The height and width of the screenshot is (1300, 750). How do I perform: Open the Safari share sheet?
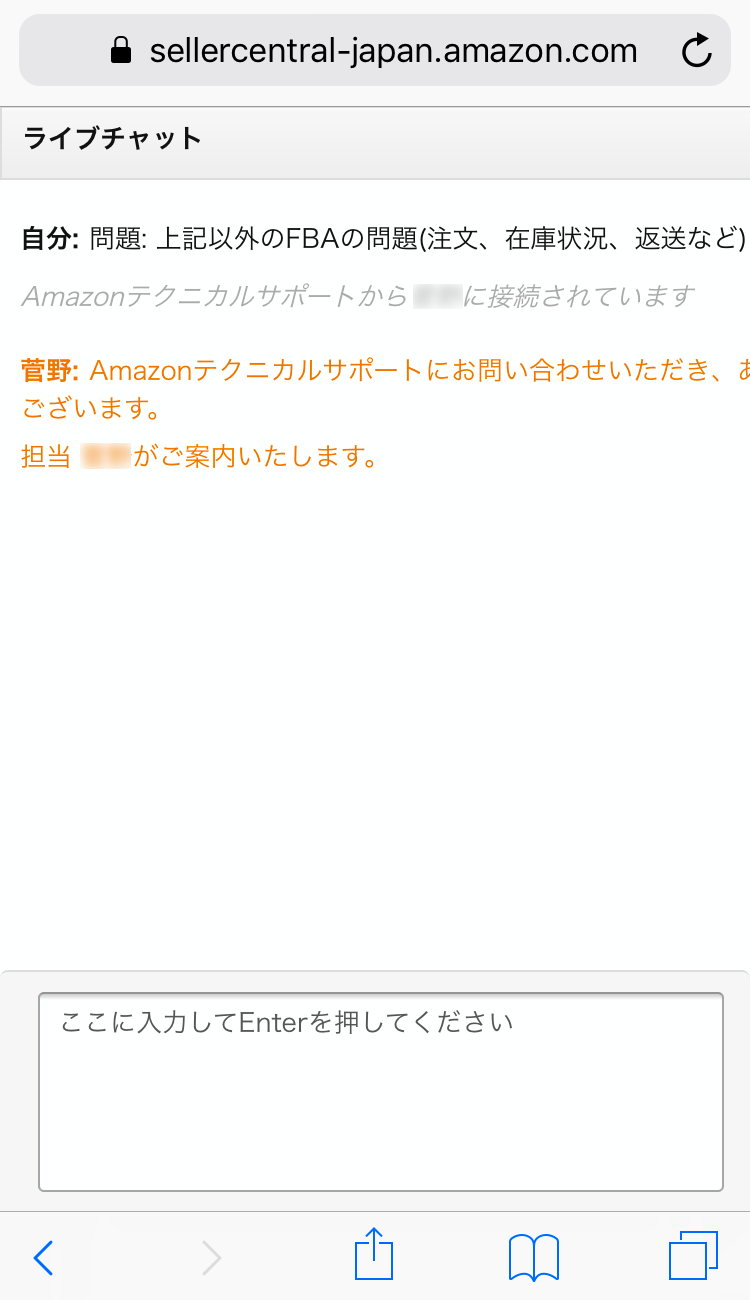(x=374, y=1254)
